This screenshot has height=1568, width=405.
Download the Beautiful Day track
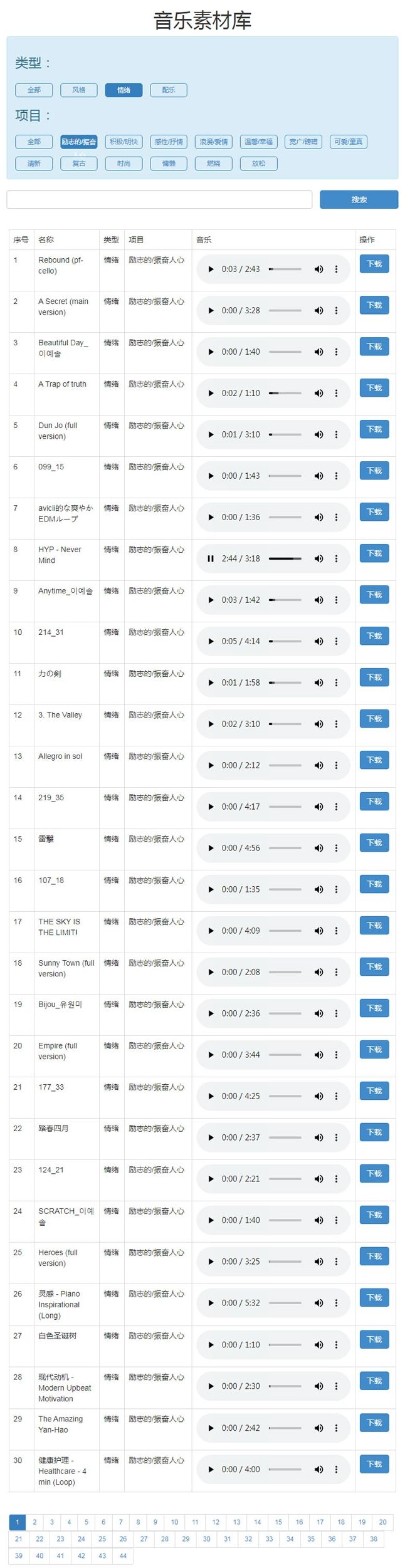pyautogui.click(x=374, y=347)
